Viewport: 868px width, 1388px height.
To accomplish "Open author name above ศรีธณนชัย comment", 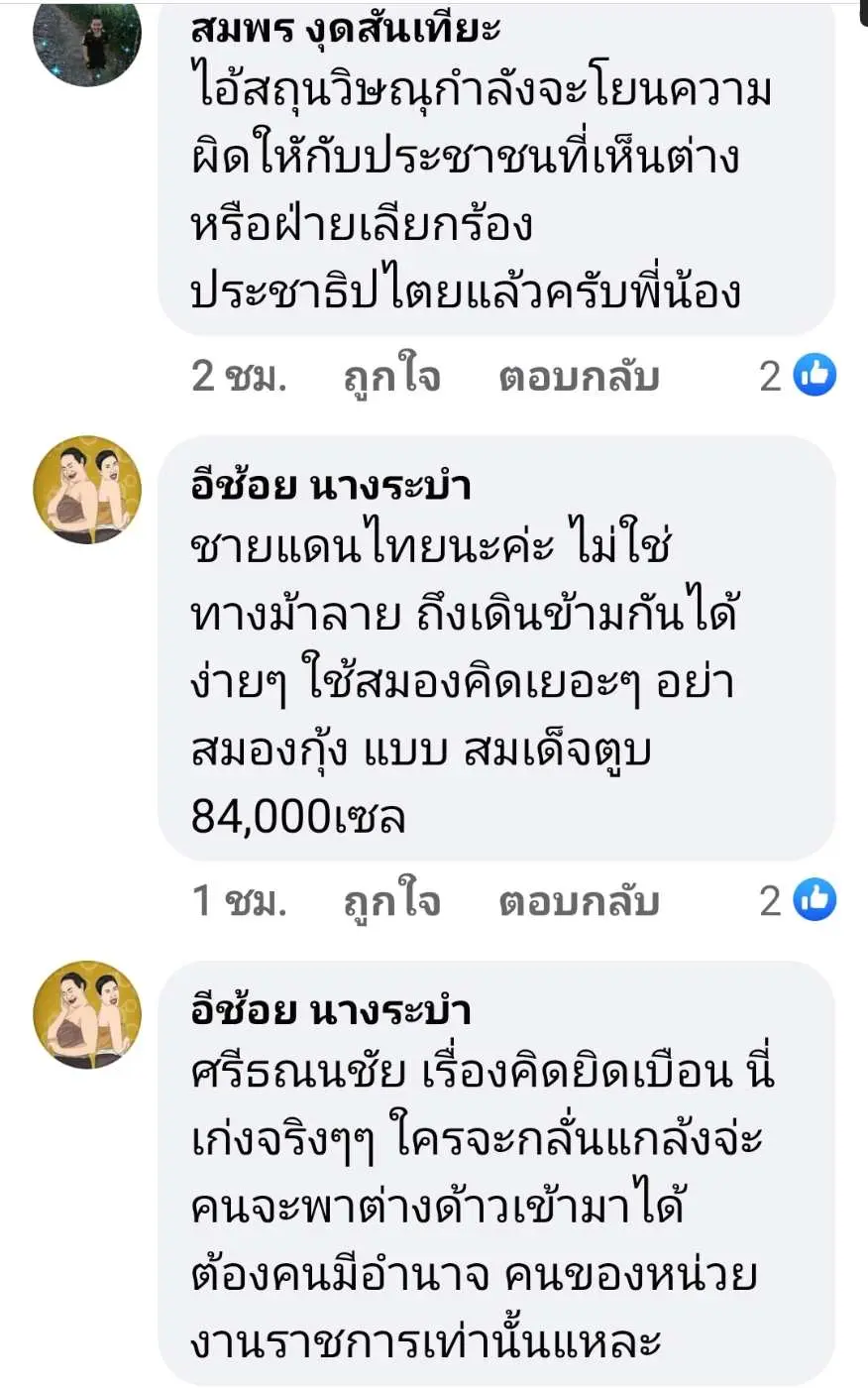I will 330,1010.
